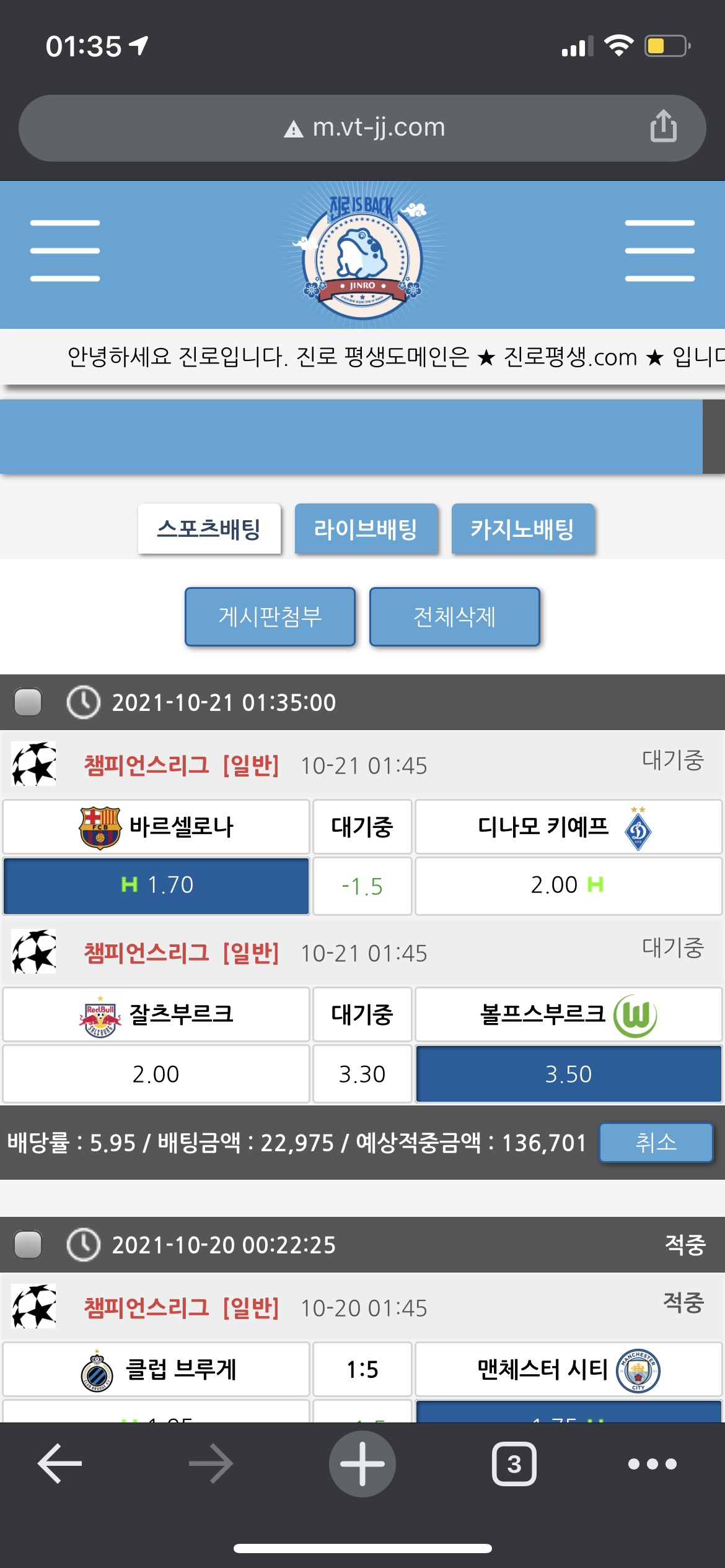The image size is (725, 1568).
Task: Tap the 게시판첨부 button
Action: pos(270,617)
